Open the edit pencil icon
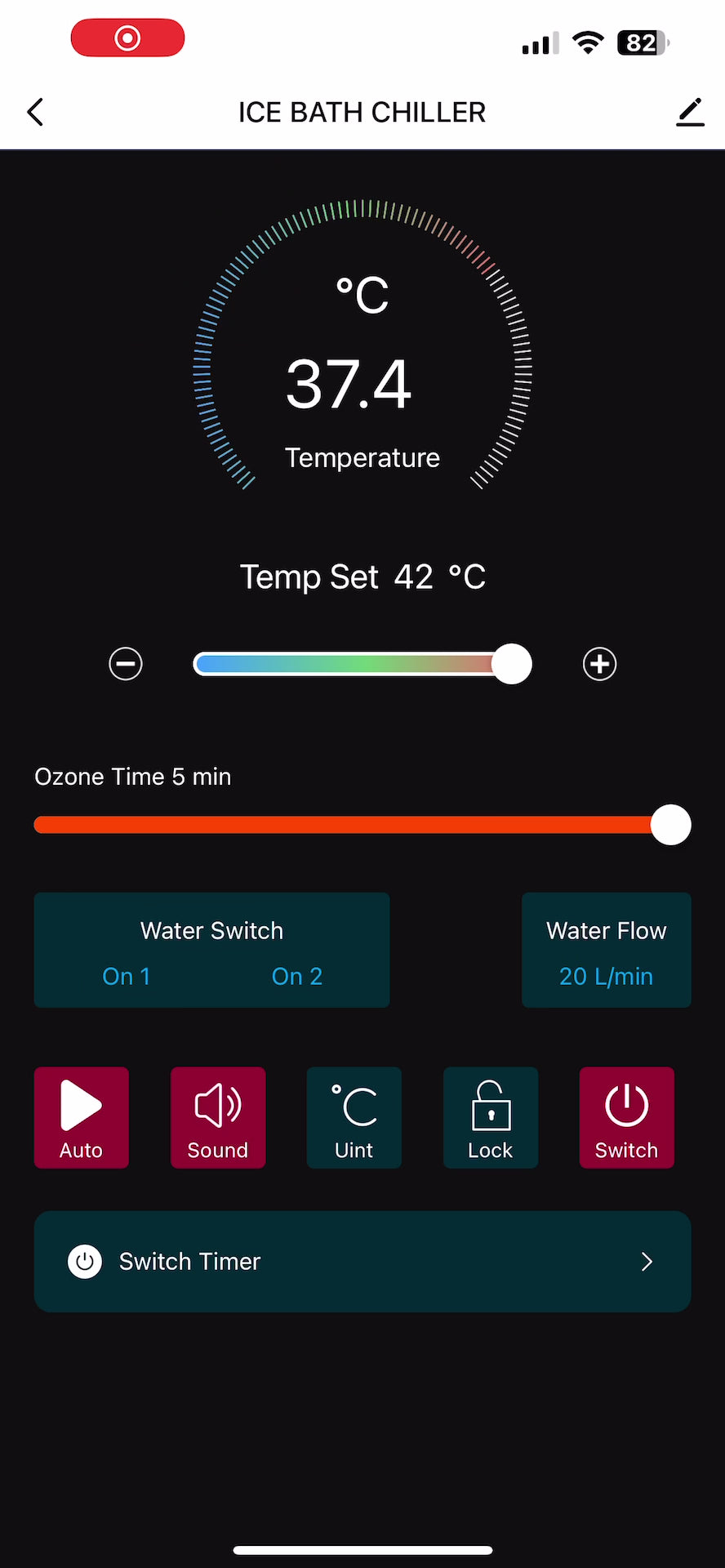Image resolution: width=725 pixels, height=1568 pixels. point(690,112)
